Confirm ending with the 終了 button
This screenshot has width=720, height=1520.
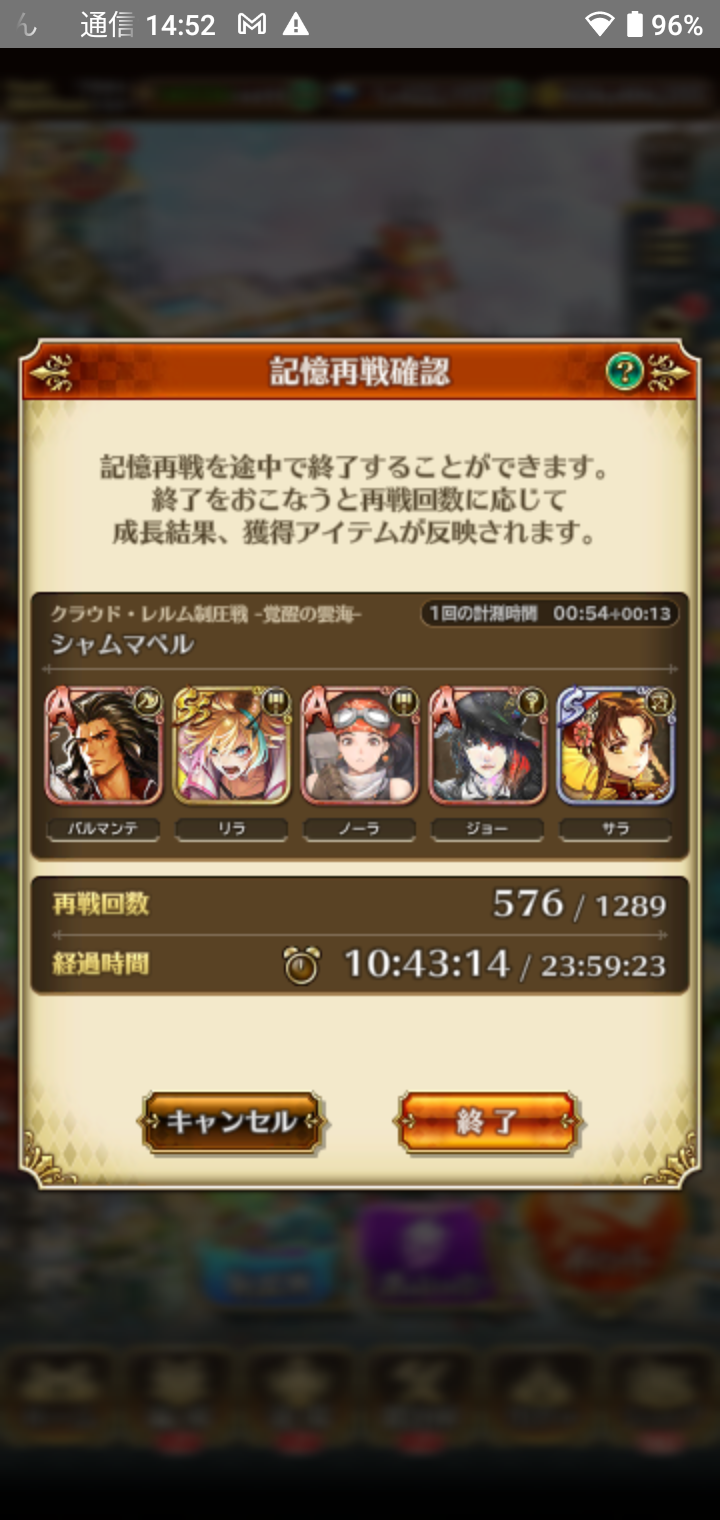tap(488, 1121)
